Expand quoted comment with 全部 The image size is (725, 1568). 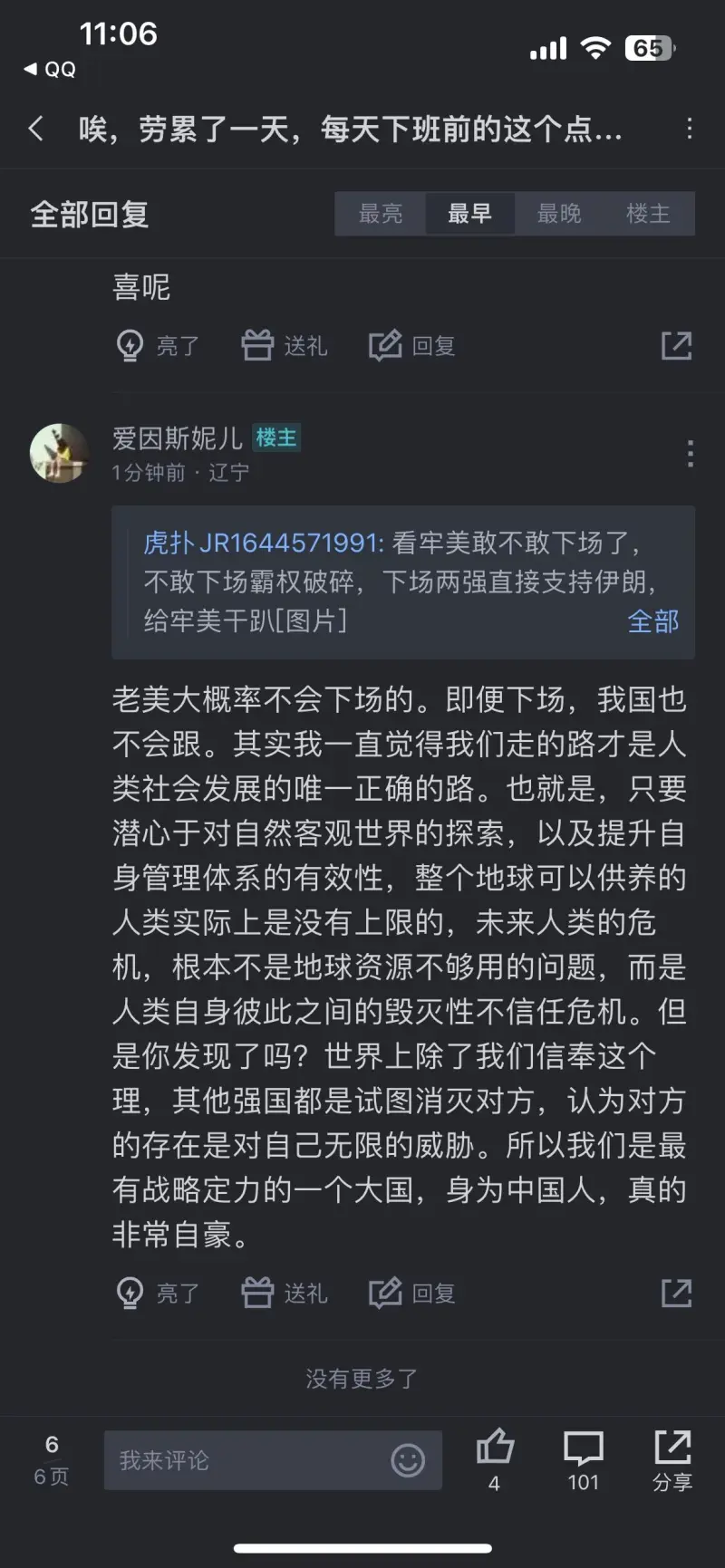point(652,621)
